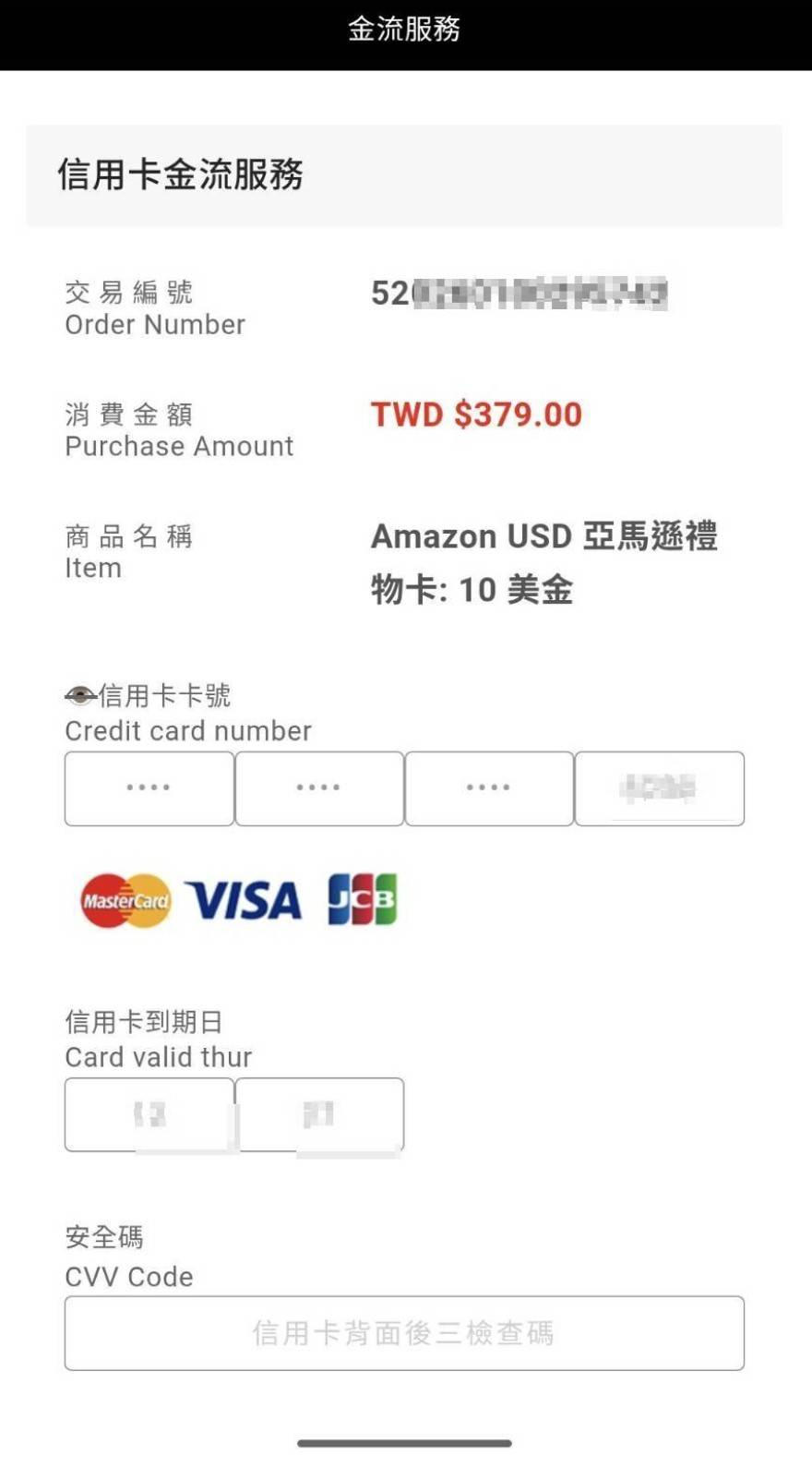Focus the first credit card number box
The width and height of the screenshot is (812, 1467).
pos(149,788)
